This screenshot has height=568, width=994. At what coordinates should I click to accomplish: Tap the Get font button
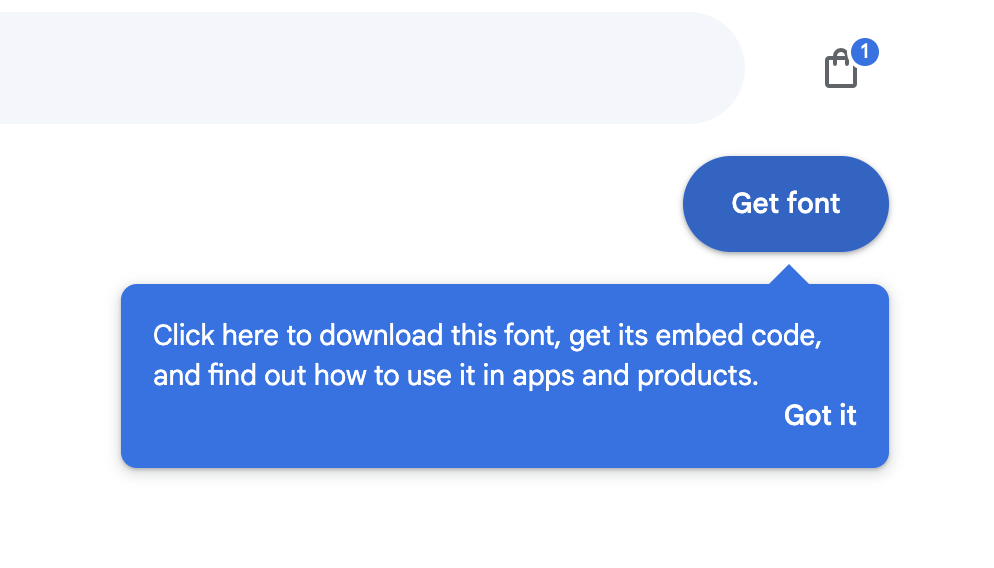pos(785,204)
